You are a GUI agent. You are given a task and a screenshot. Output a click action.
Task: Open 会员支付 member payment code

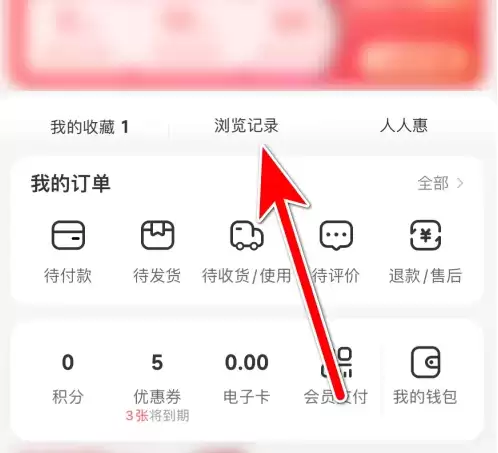pos(336,376)
